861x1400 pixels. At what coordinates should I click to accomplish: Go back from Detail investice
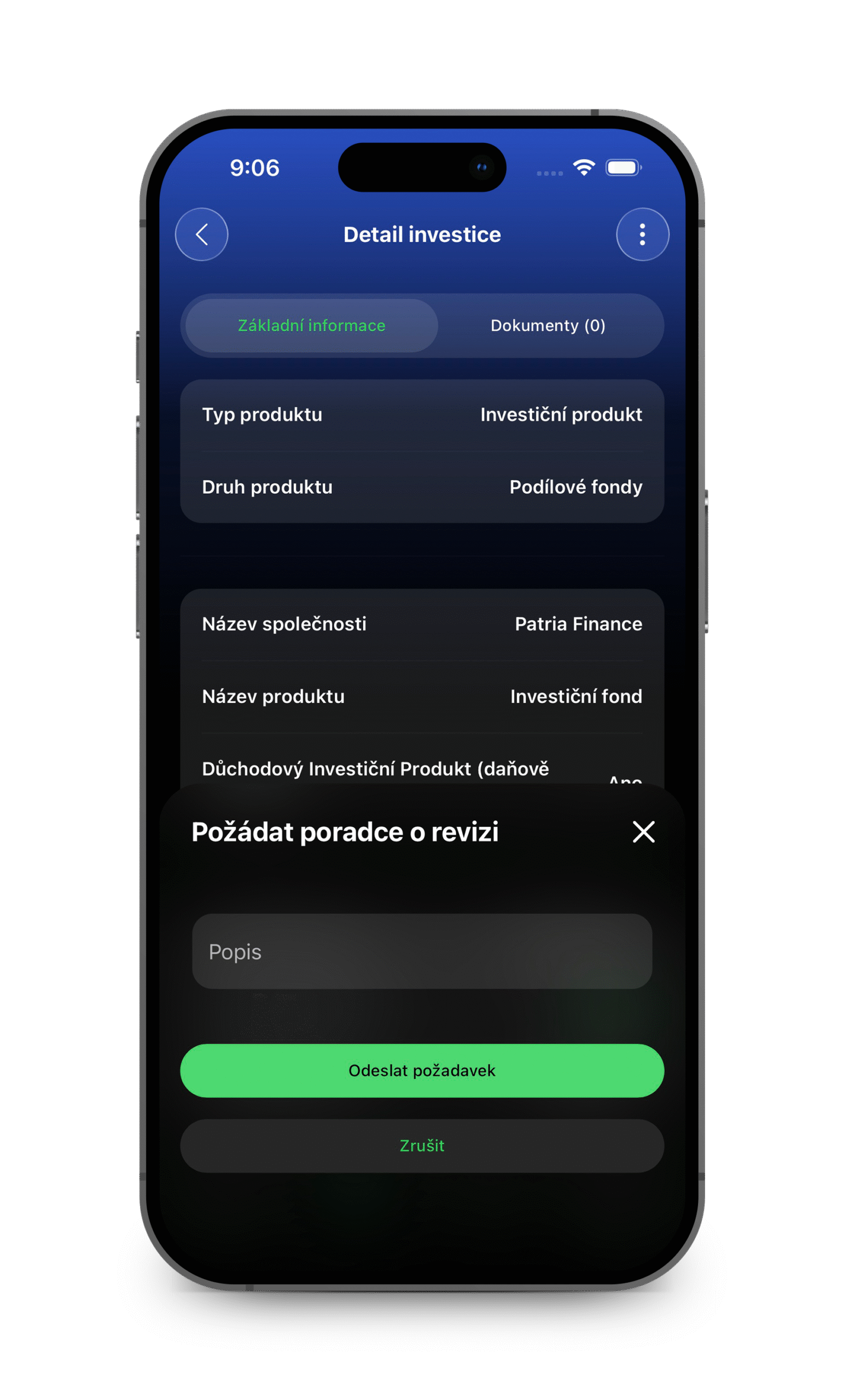click(x=202, y=234)
